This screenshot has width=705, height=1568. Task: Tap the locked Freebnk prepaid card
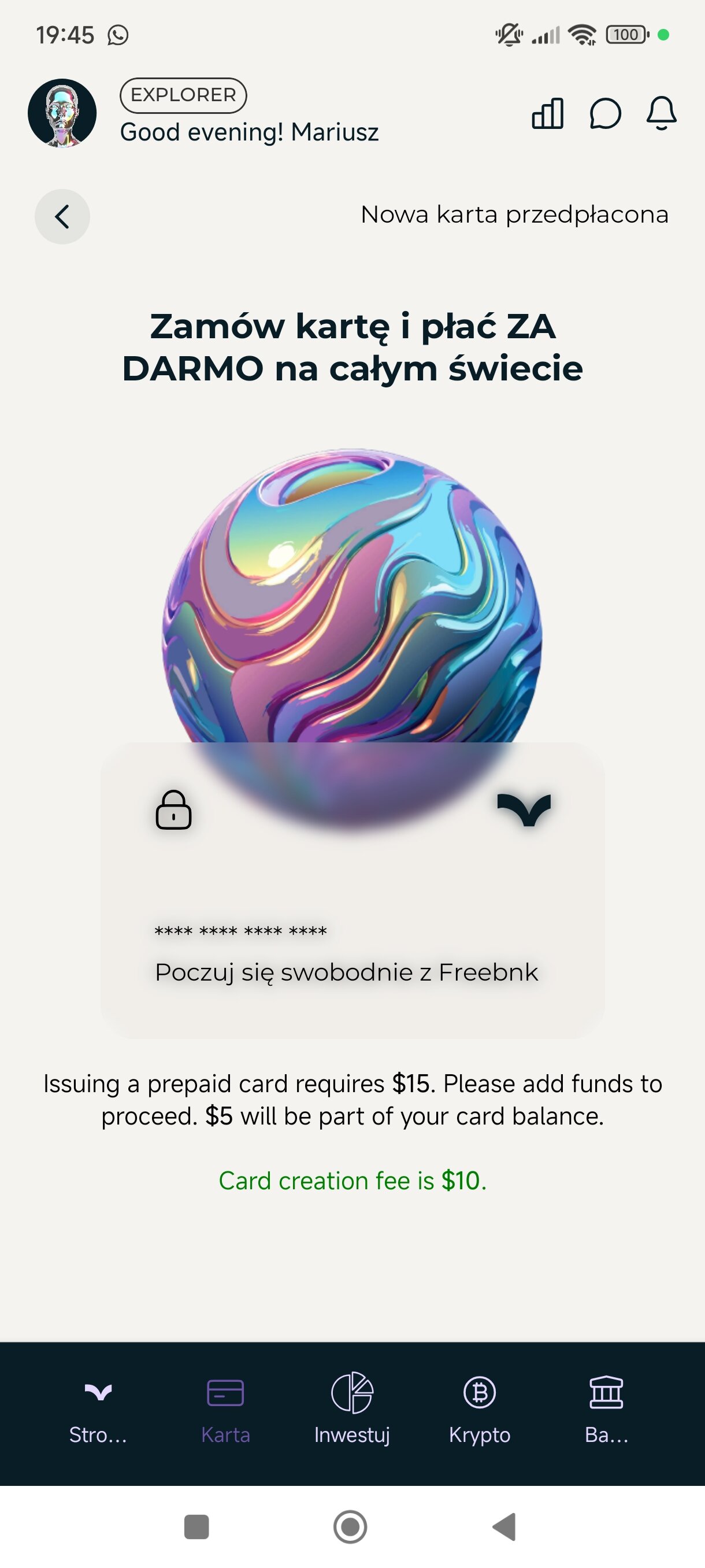(353, 890)
